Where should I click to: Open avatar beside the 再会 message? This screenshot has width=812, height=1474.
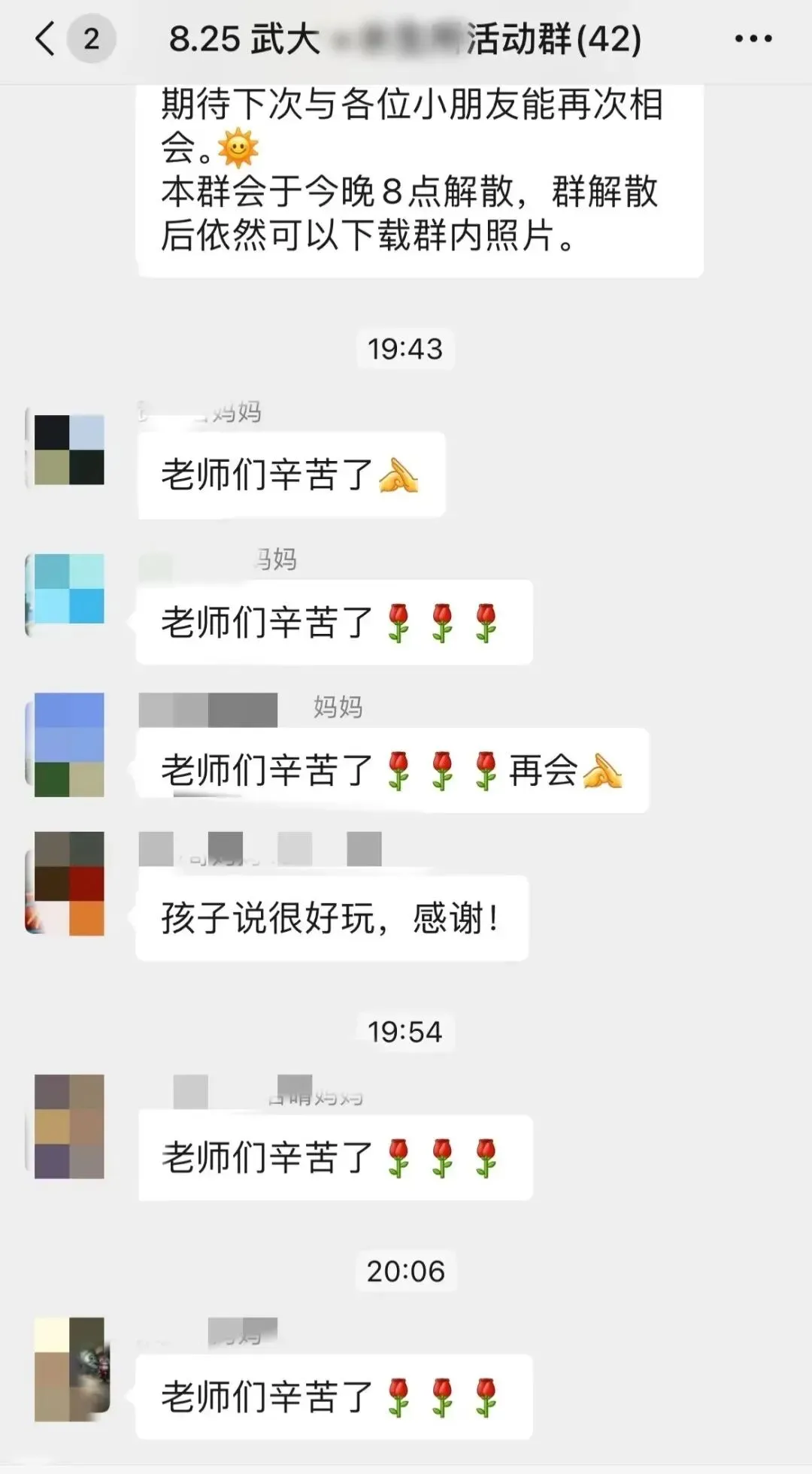point(66,745)
